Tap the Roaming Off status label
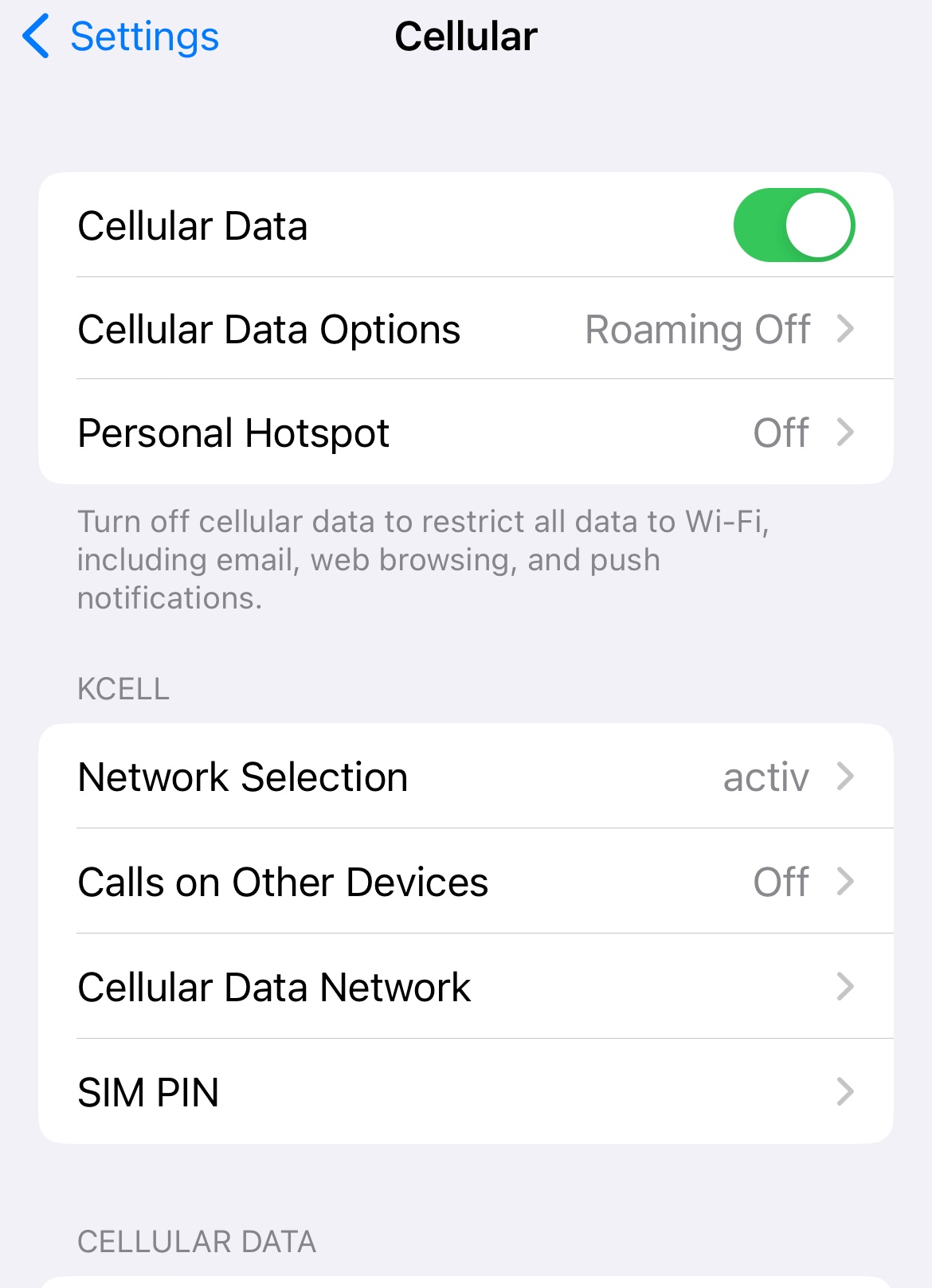Viewport: 932px width, 1288px height. pyautogui.click(x=697, y=329)
